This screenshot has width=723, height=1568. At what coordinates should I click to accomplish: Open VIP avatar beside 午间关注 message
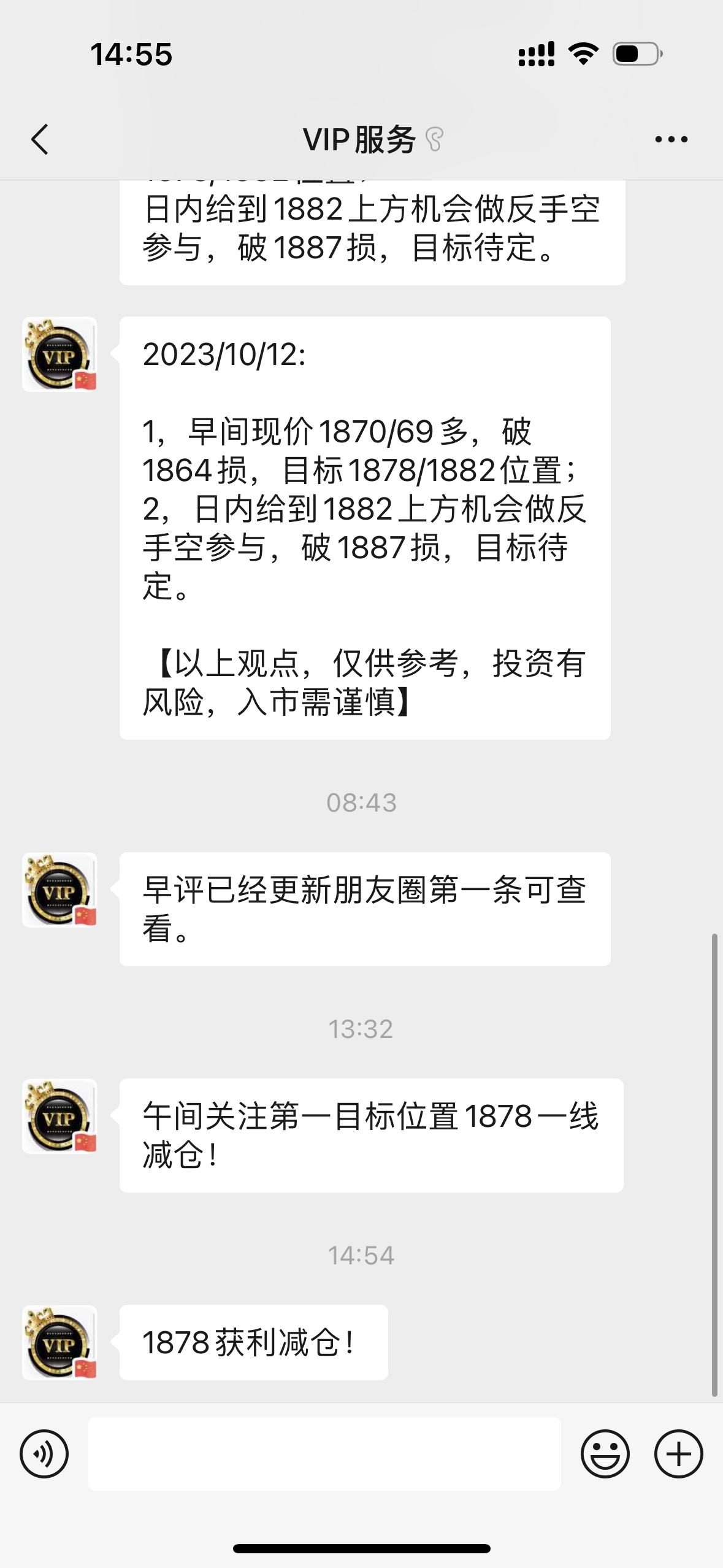pos(59,1116)
